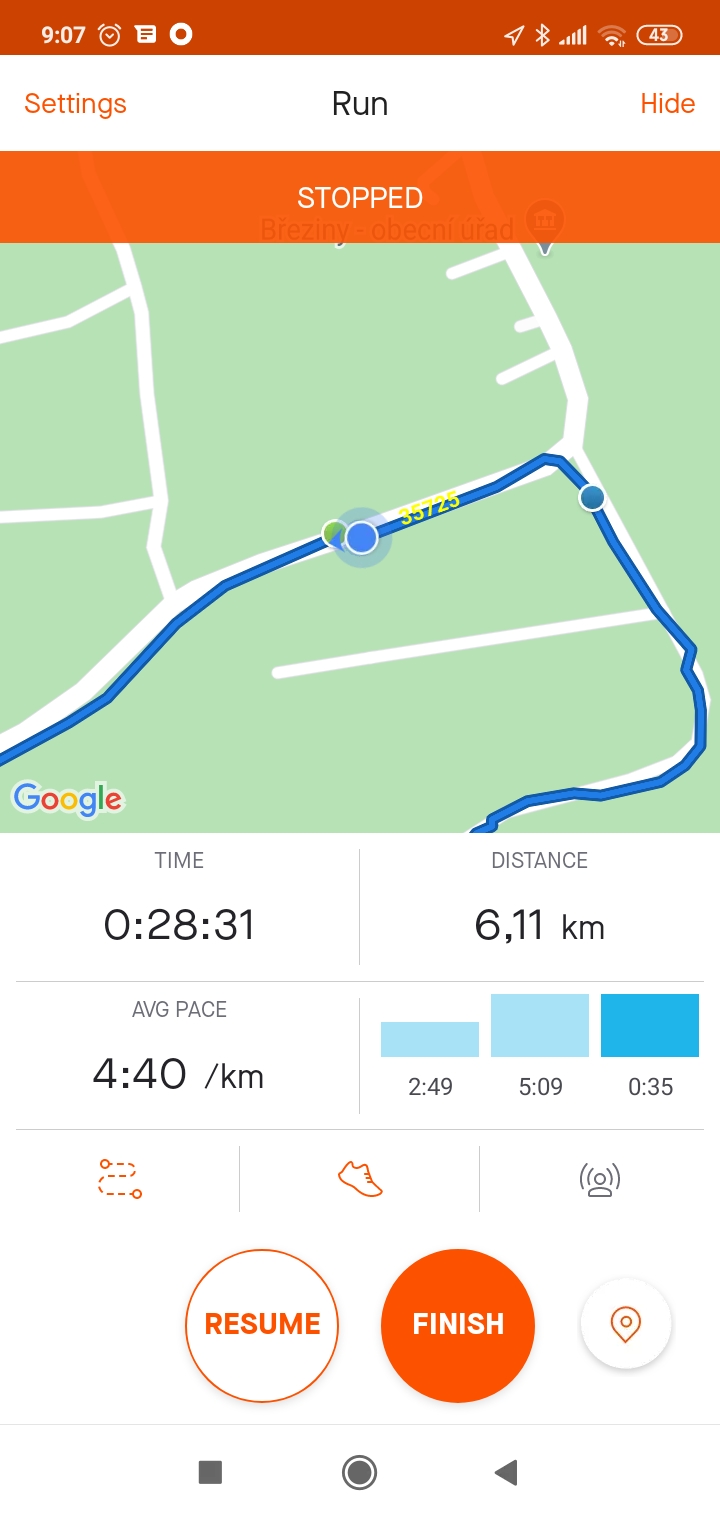Tap the location pin button
This screenshot has width=720, height=1520.
point(625,1324)
